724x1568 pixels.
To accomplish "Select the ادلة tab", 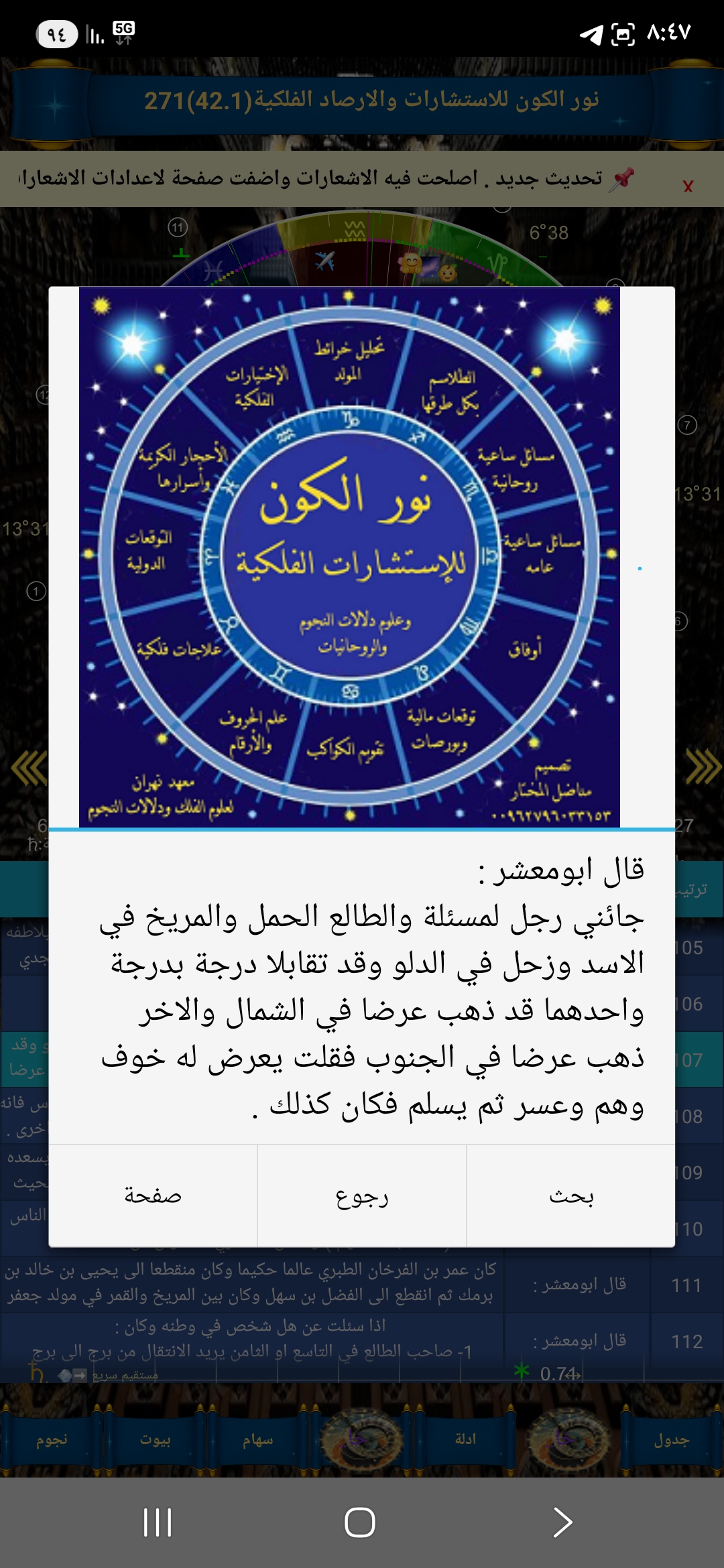I will (x=465, y=1439).
